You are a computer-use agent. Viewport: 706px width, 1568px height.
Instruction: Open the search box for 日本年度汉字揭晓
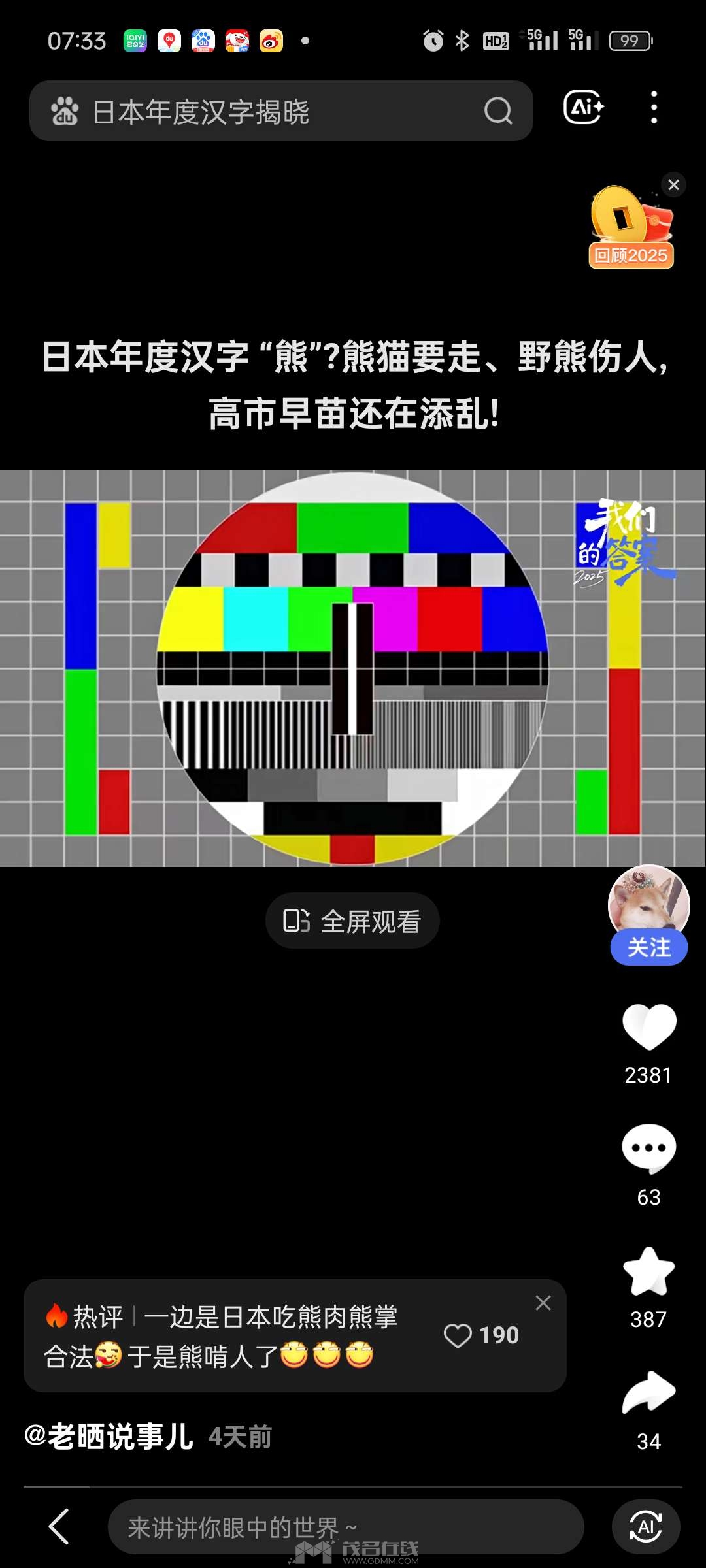261,112
